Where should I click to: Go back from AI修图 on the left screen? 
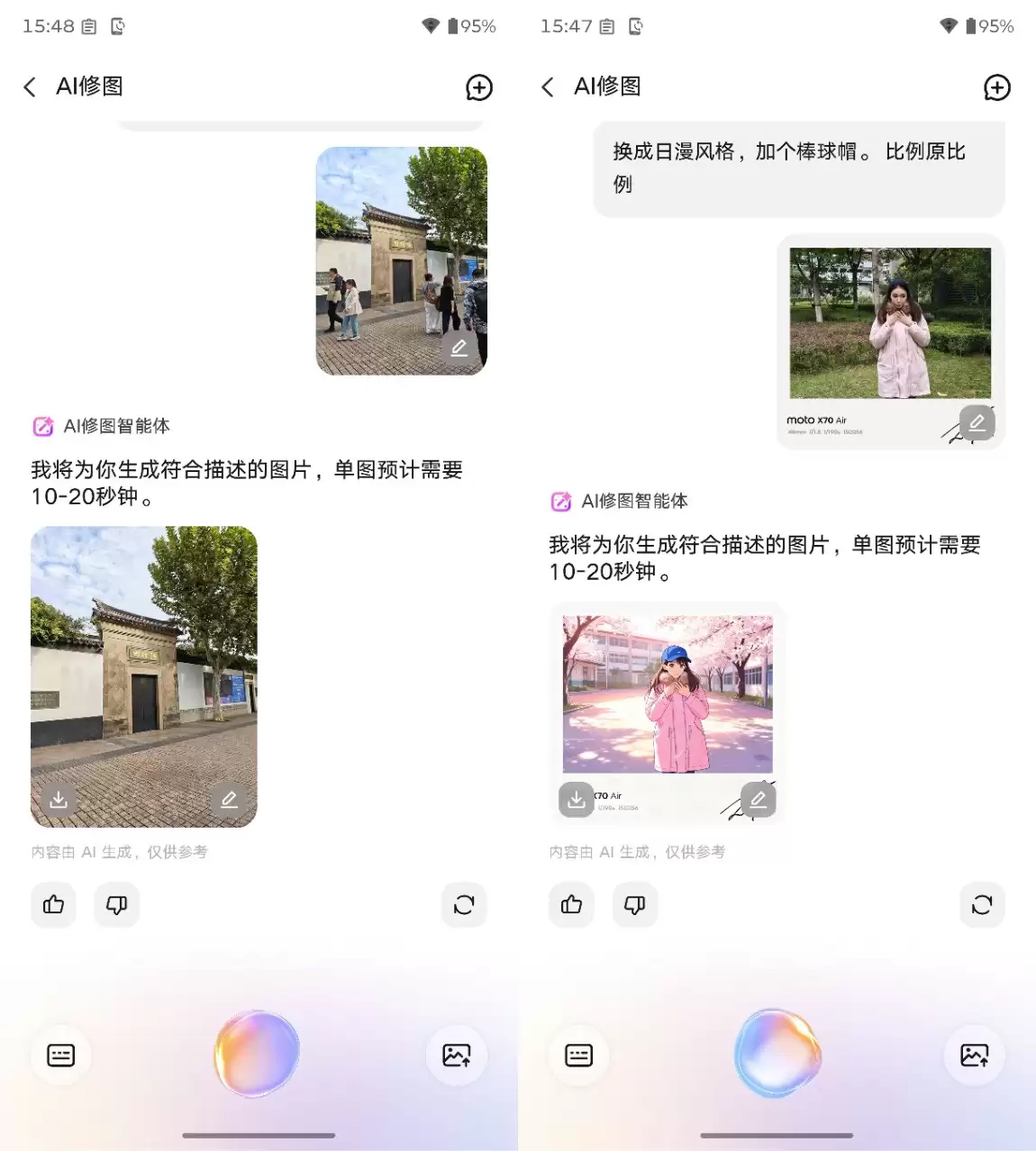pos(29,86)
